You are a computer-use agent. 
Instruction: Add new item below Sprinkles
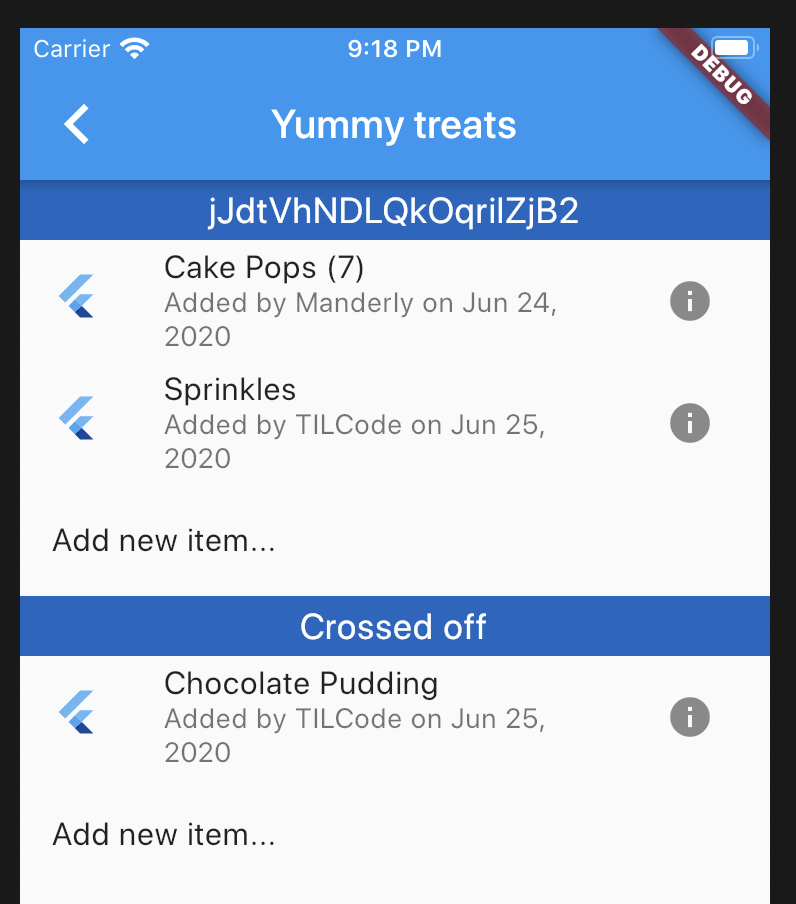164,541
